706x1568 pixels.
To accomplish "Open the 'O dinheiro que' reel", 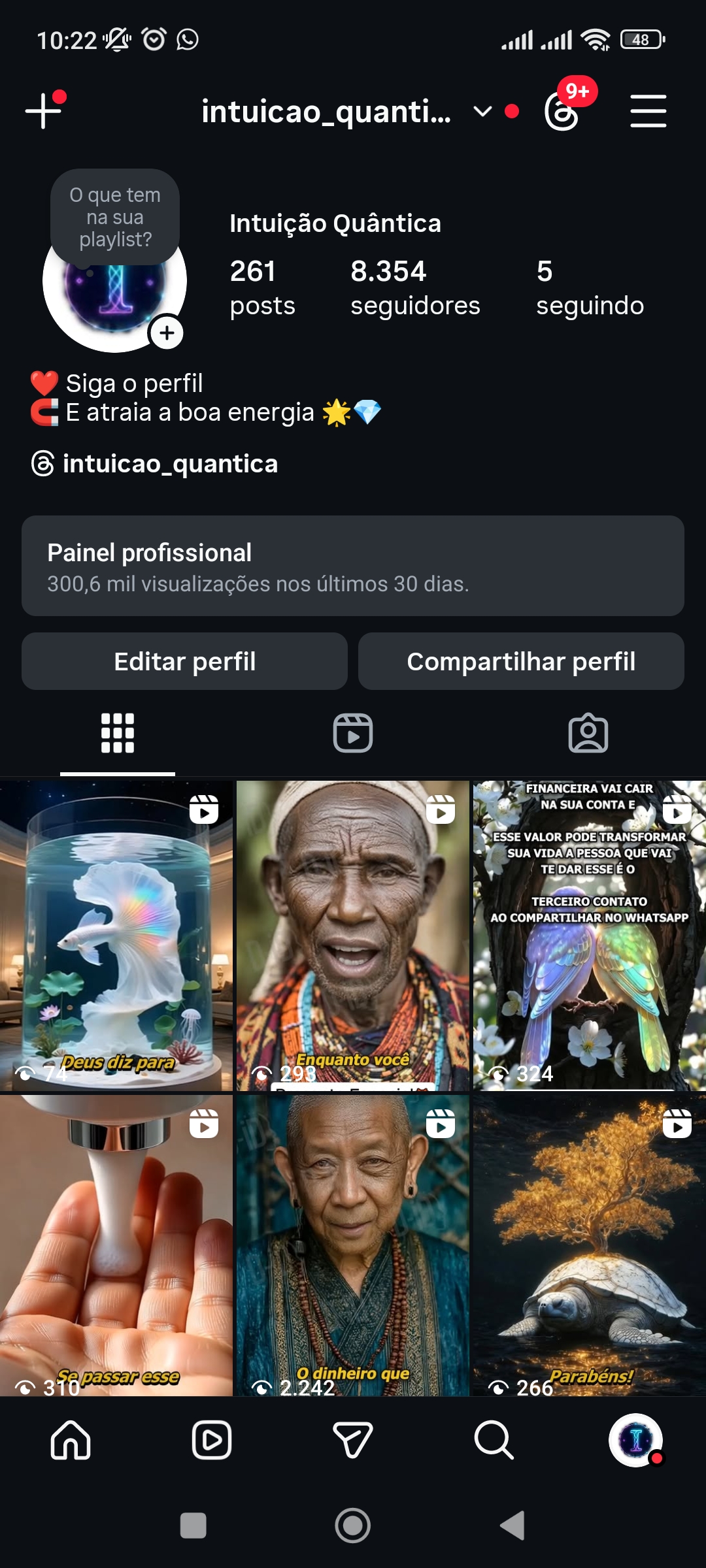I will (x=353, y=1245).
